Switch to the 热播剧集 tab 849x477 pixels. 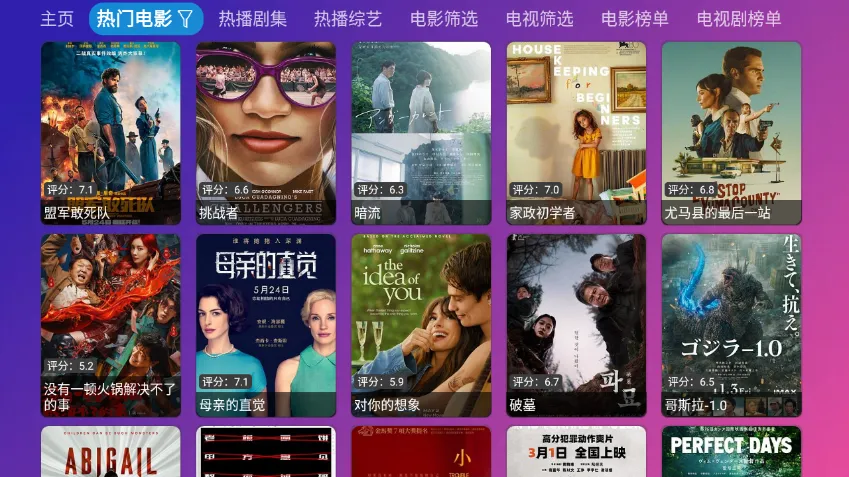252,19
